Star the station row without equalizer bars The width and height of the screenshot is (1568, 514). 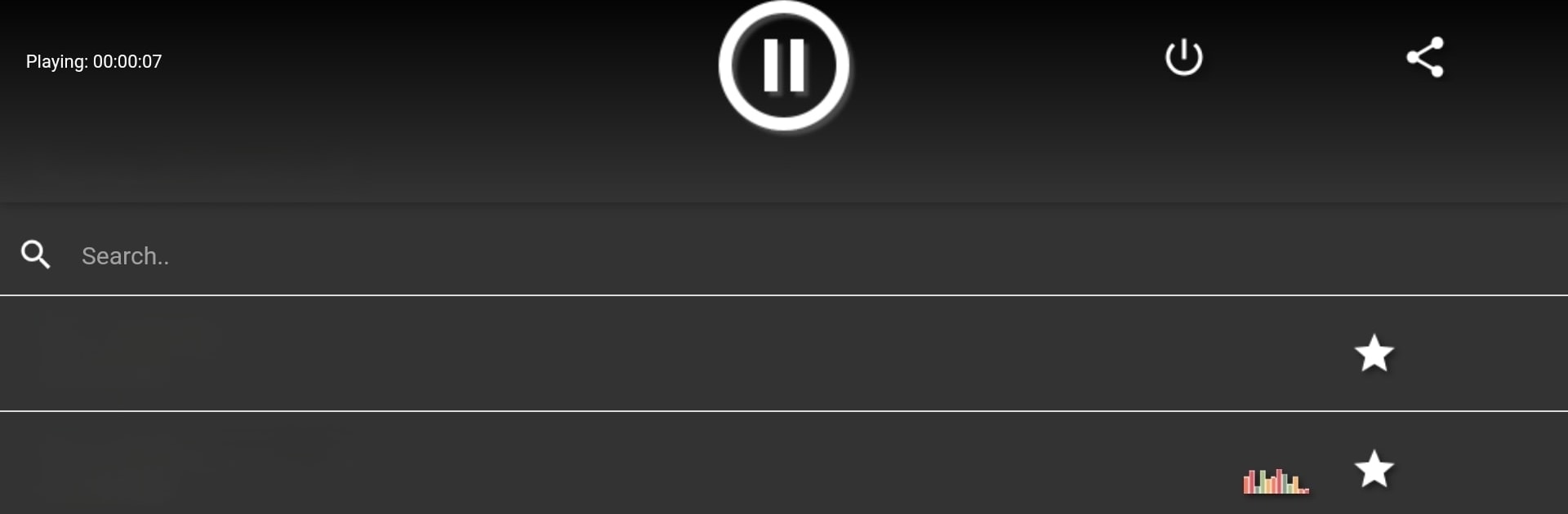pyautogui.click(x=1374, y=353)
